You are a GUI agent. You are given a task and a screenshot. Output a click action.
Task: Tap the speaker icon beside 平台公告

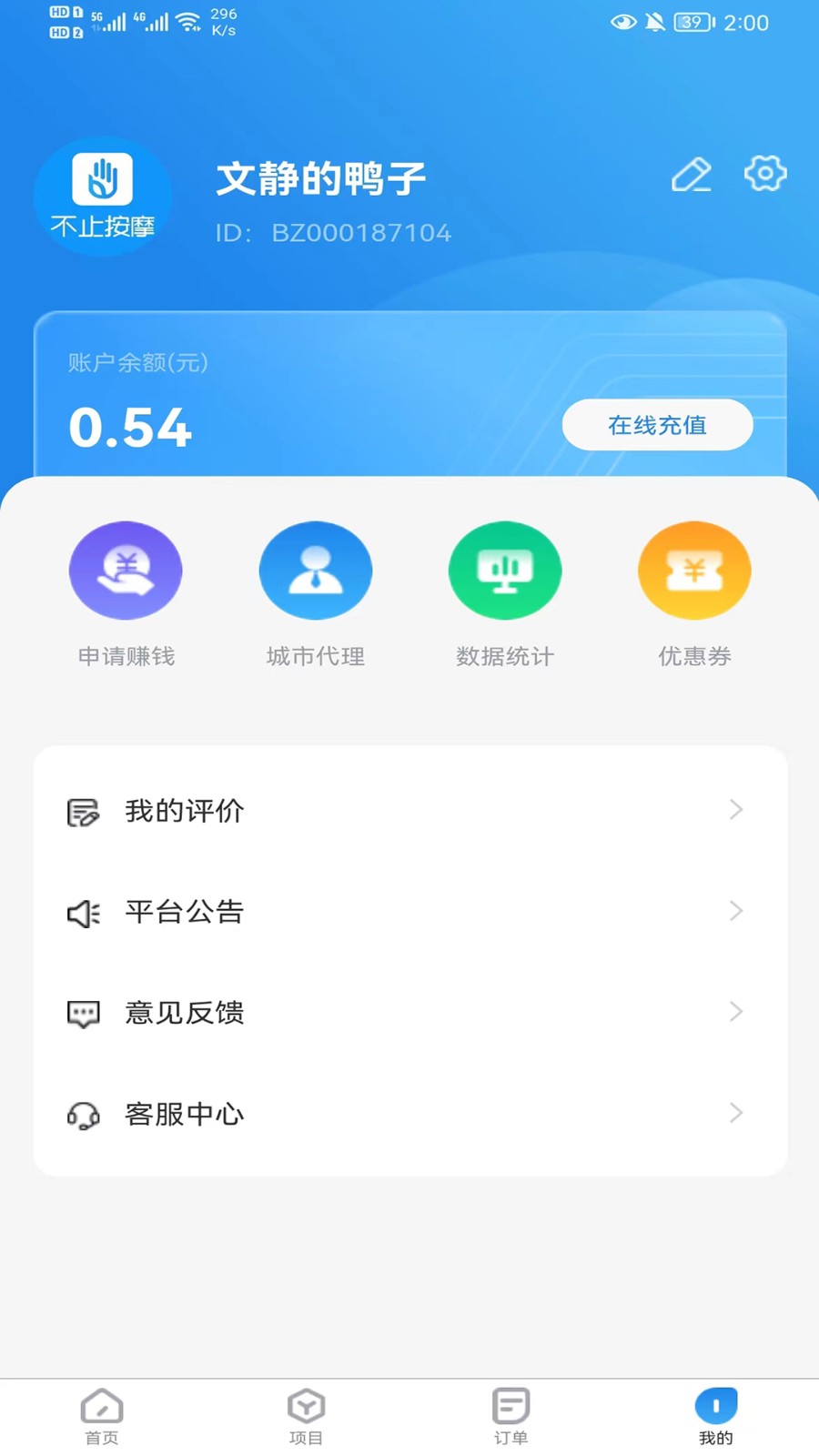click(x=84, y=913)
